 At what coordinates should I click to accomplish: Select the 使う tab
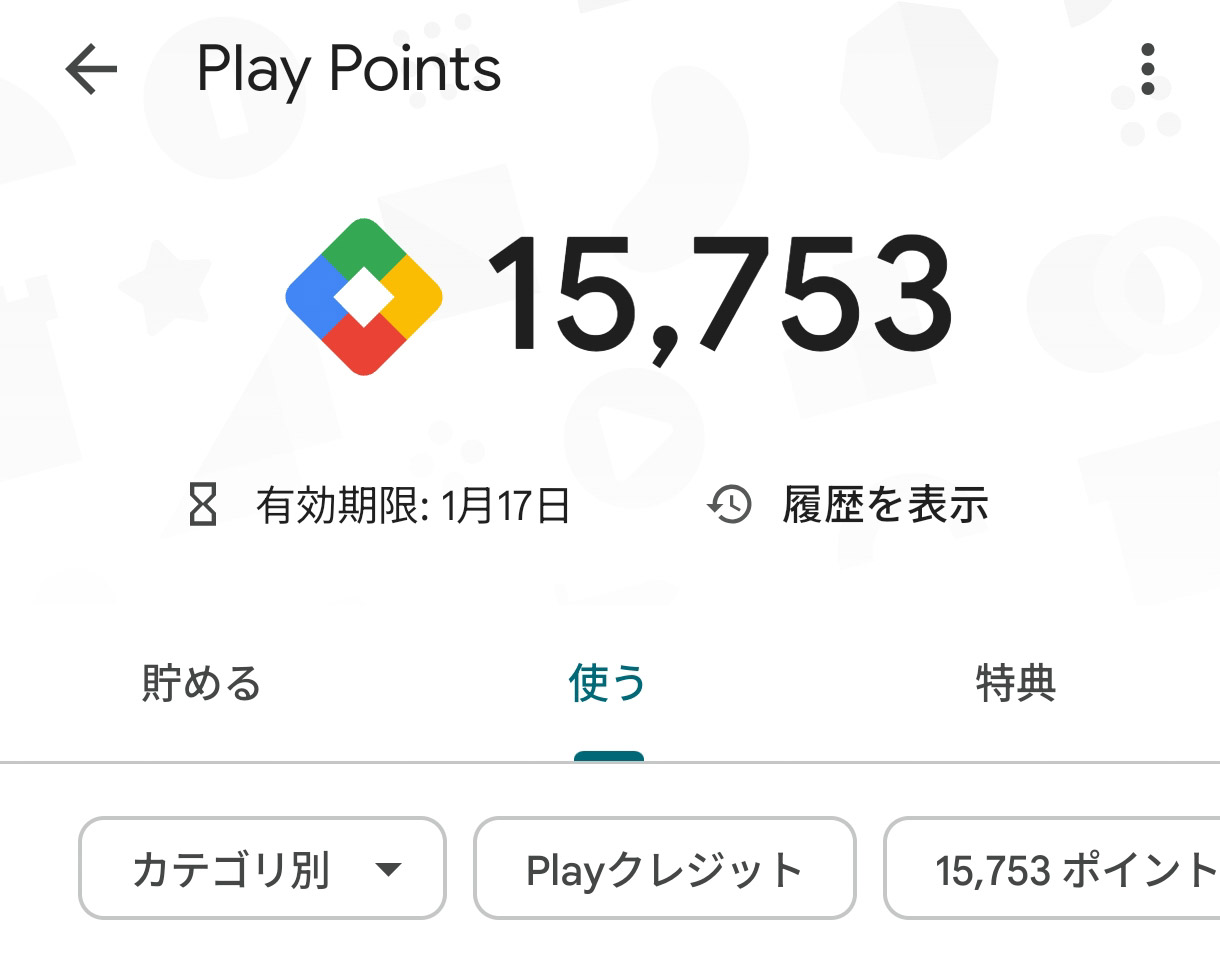tap(608, 684)
